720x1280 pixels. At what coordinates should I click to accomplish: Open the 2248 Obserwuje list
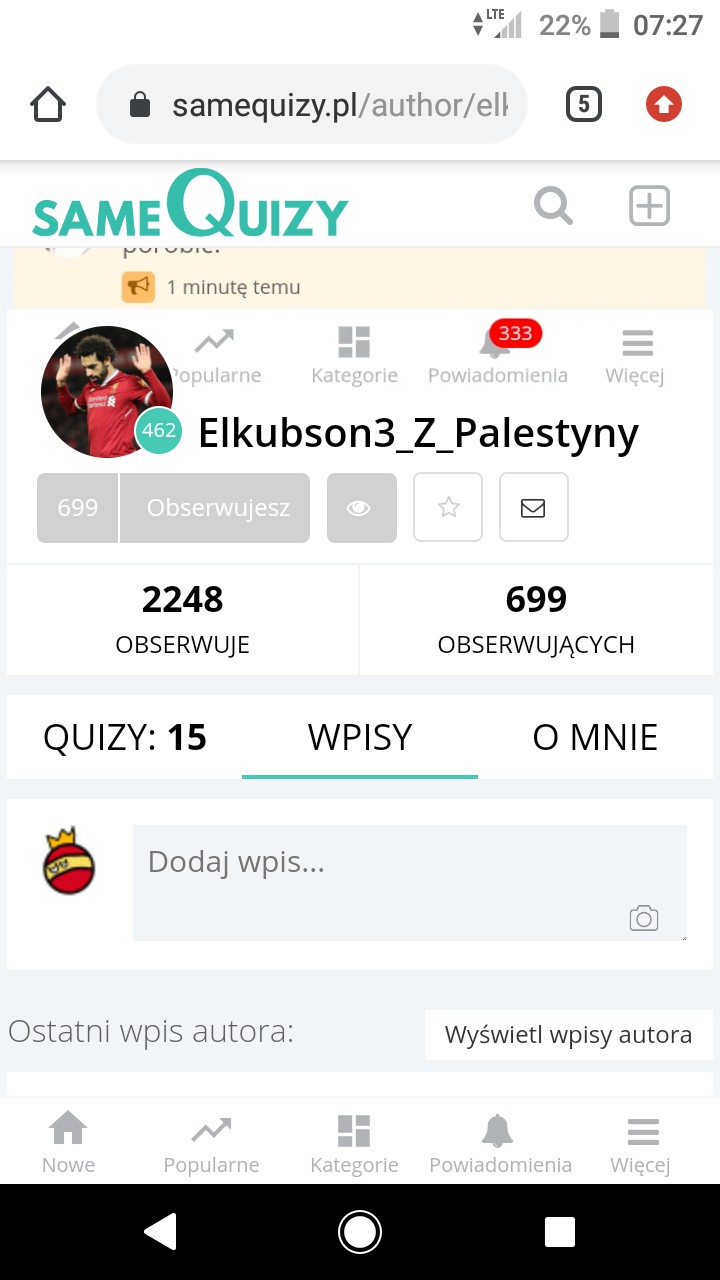coord(182,620)
